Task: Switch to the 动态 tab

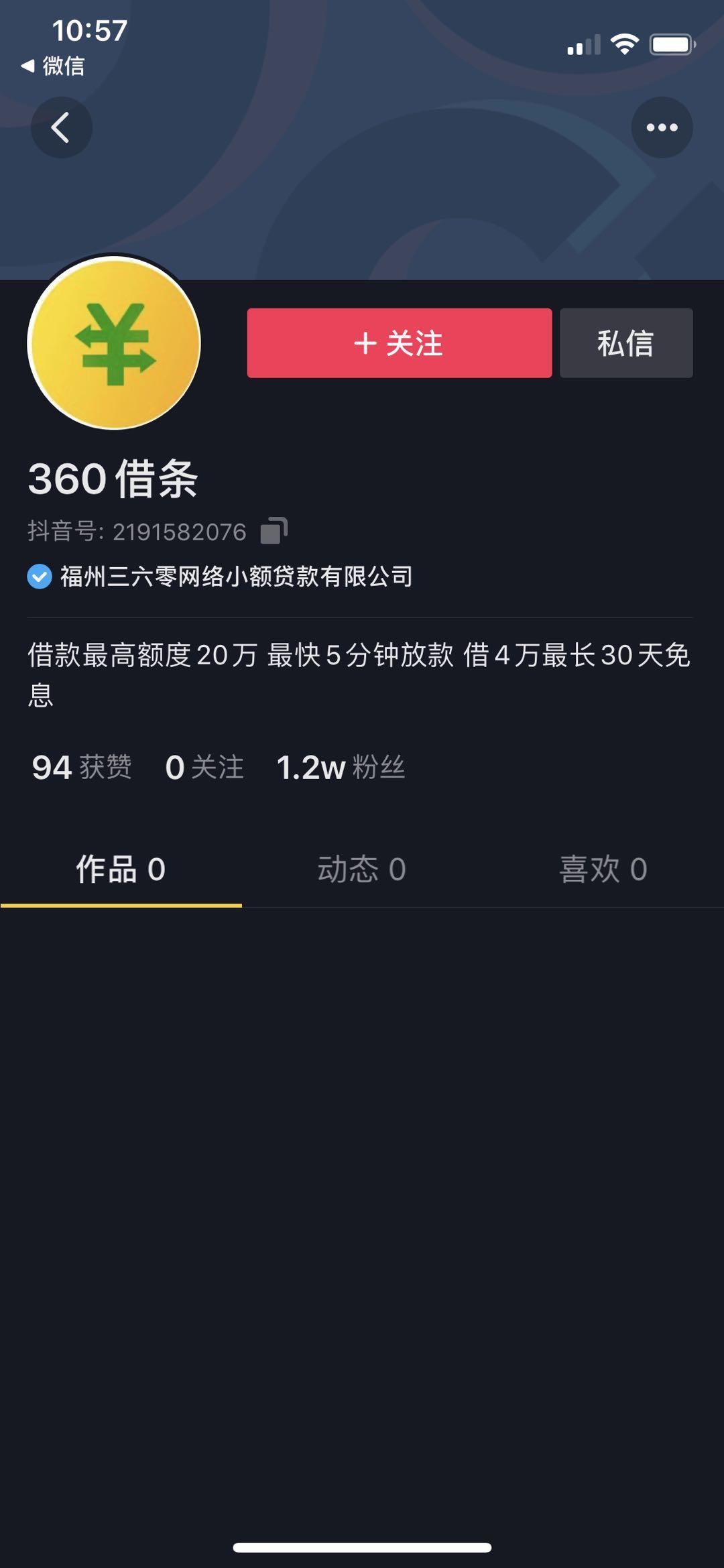Action: click(x=362, y=869)
